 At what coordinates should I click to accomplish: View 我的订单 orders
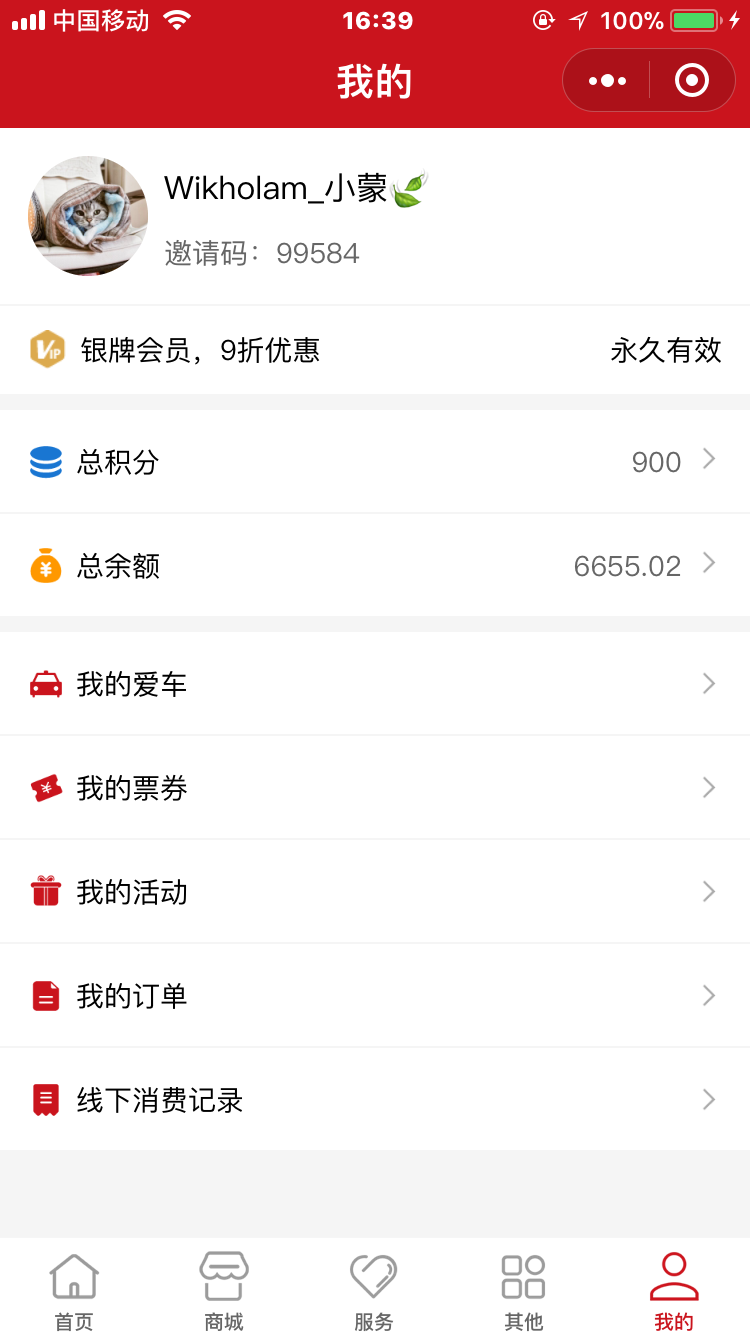point(375,996)
